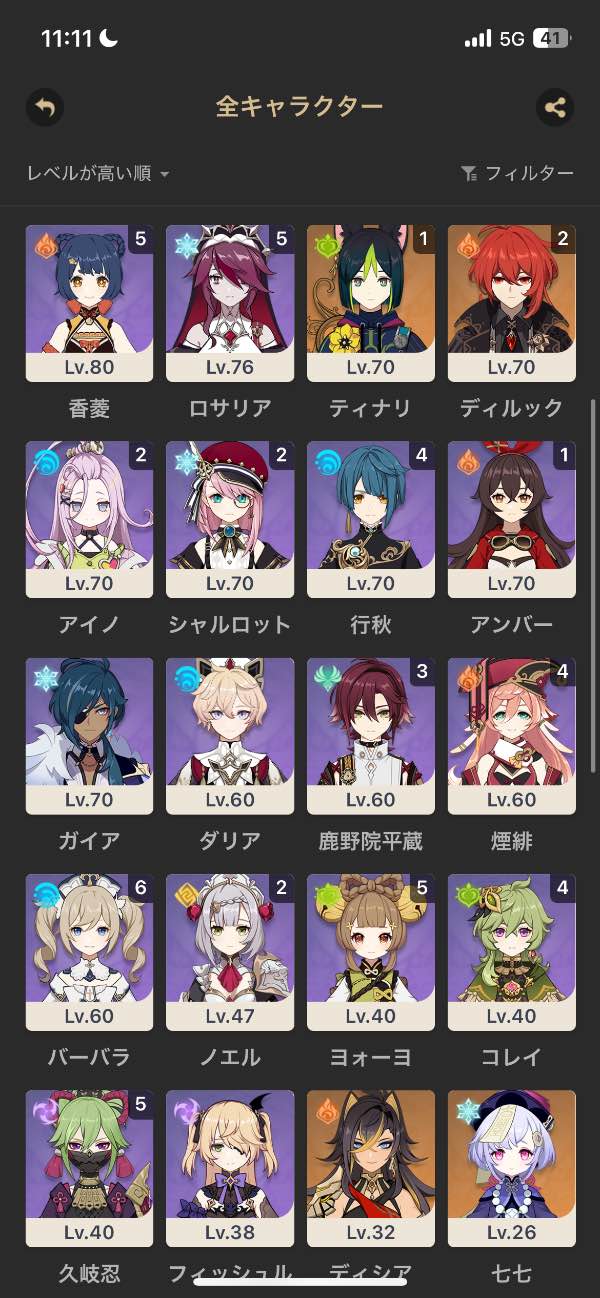600x1298 pixels.
Task: Tap the アイノ character card
Action: click(x=89, y=519)
